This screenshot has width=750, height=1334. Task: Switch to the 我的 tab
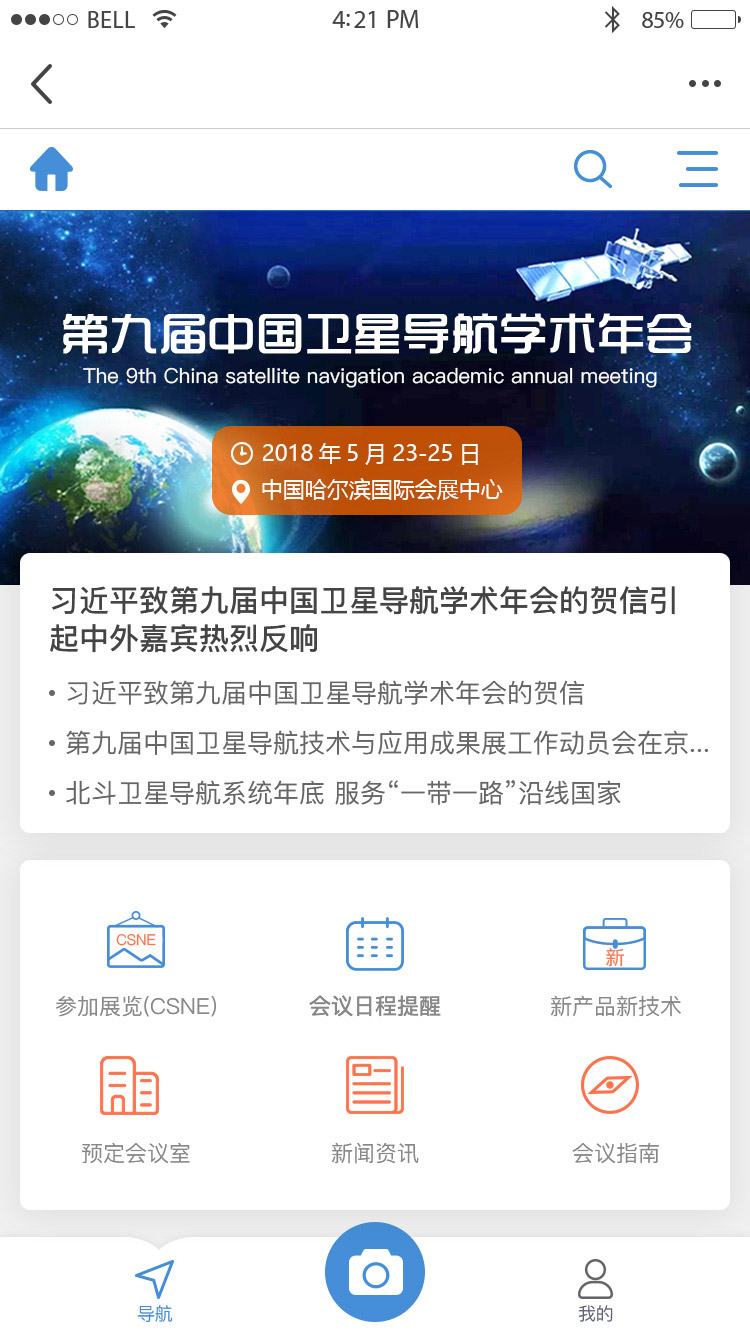click(595, 1290)
